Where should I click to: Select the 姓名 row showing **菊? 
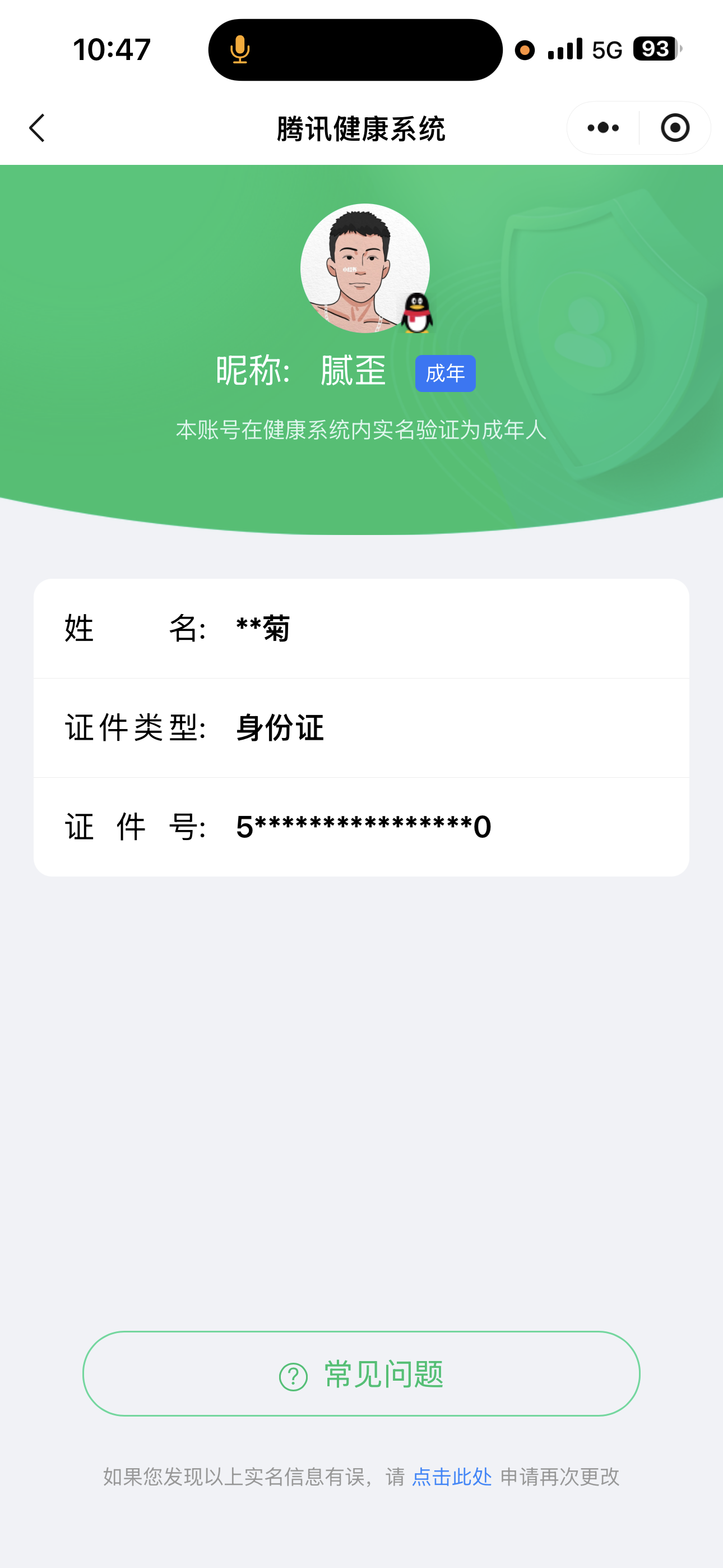(361, 629)
